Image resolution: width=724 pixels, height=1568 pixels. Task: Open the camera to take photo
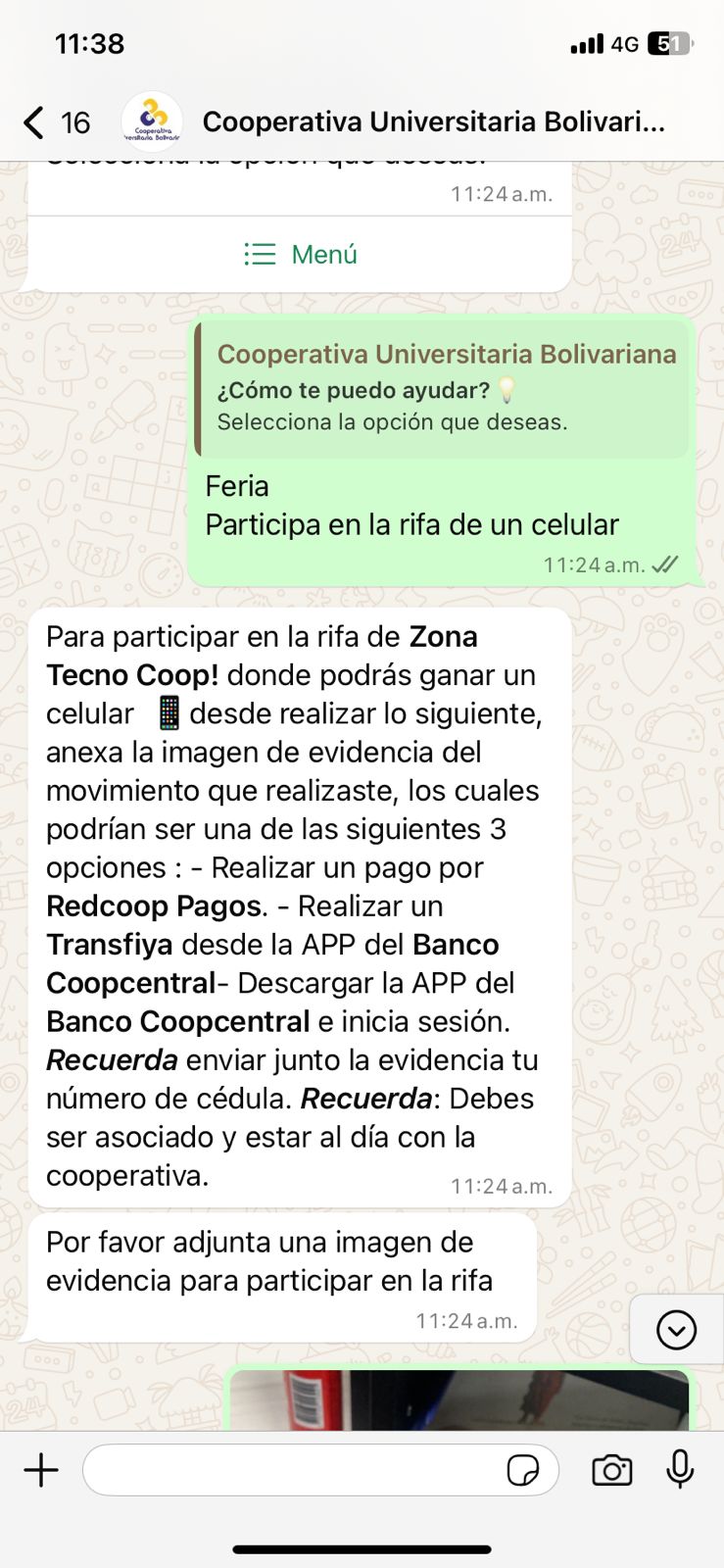click(611, 1470)
